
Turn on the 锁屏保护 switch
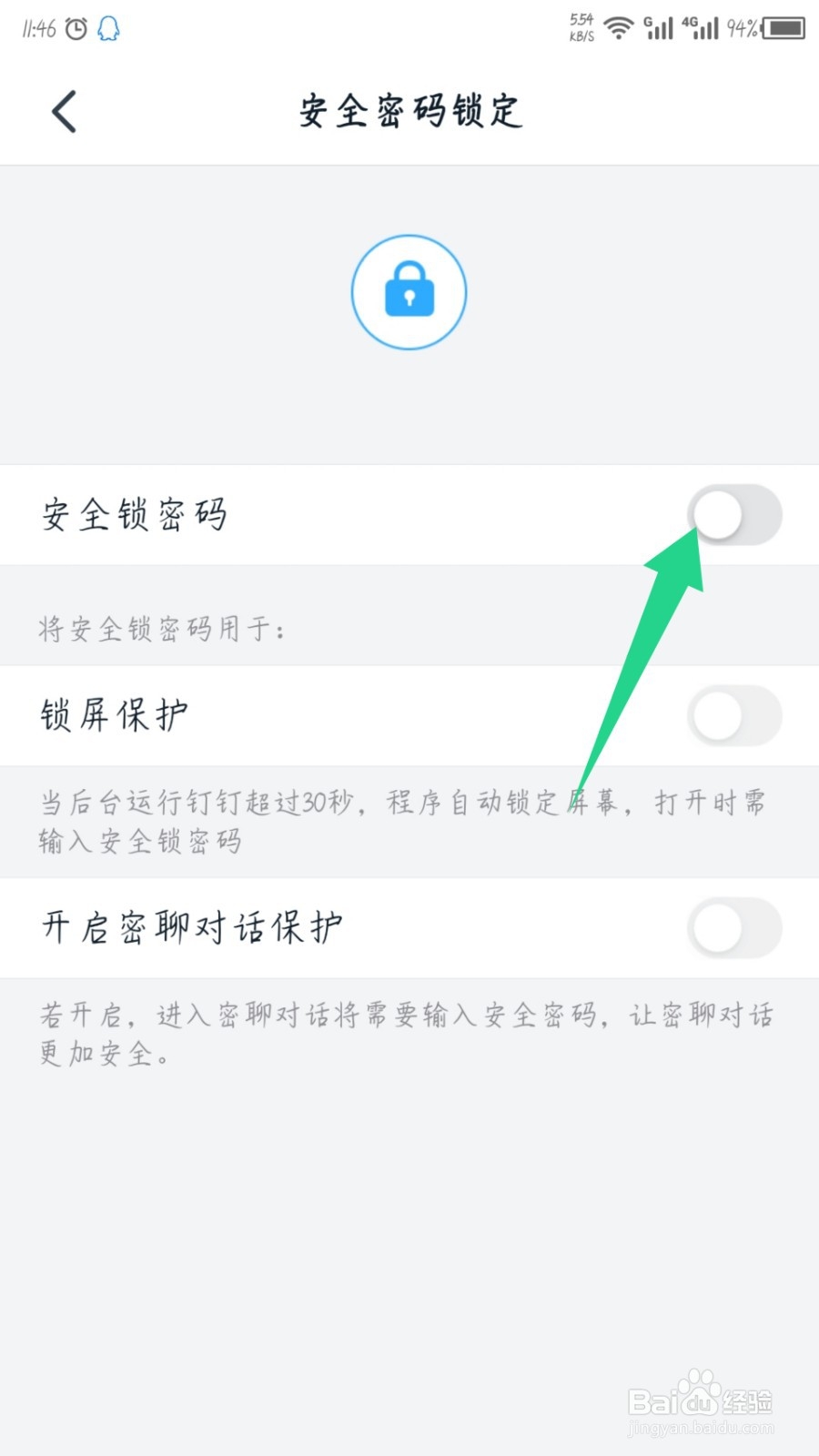pyautogui.click(x=735, y=716)
